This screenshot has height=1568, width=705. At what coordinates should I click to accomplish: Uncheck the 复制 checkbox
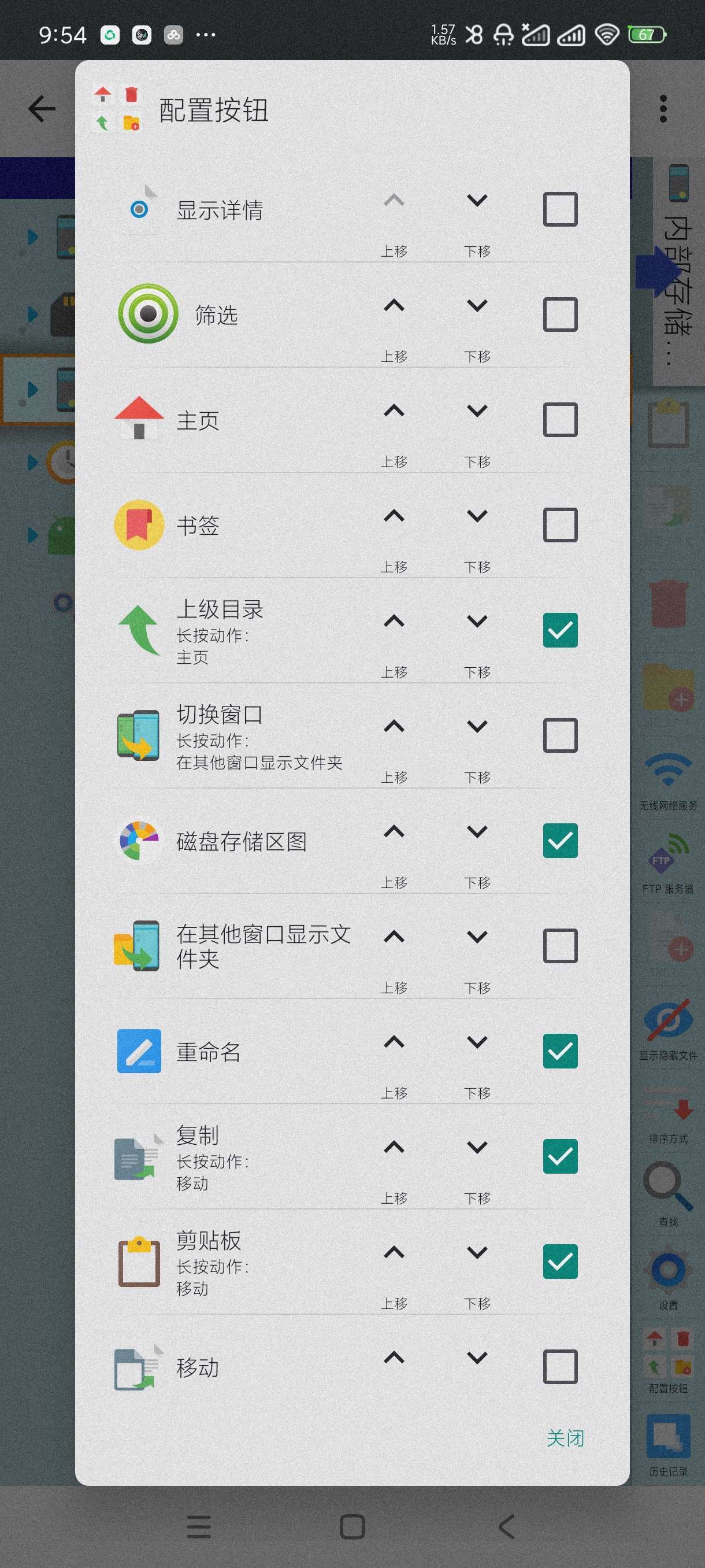(559, 1156)
